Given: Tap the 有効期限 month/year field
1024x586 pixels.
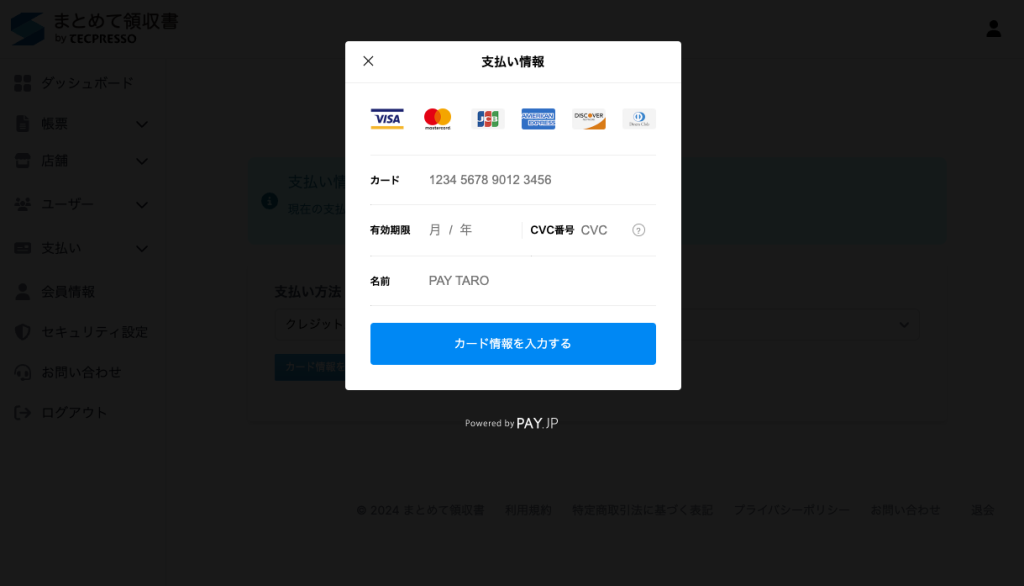Looking at the screenshot, I should tap(470, 230).
